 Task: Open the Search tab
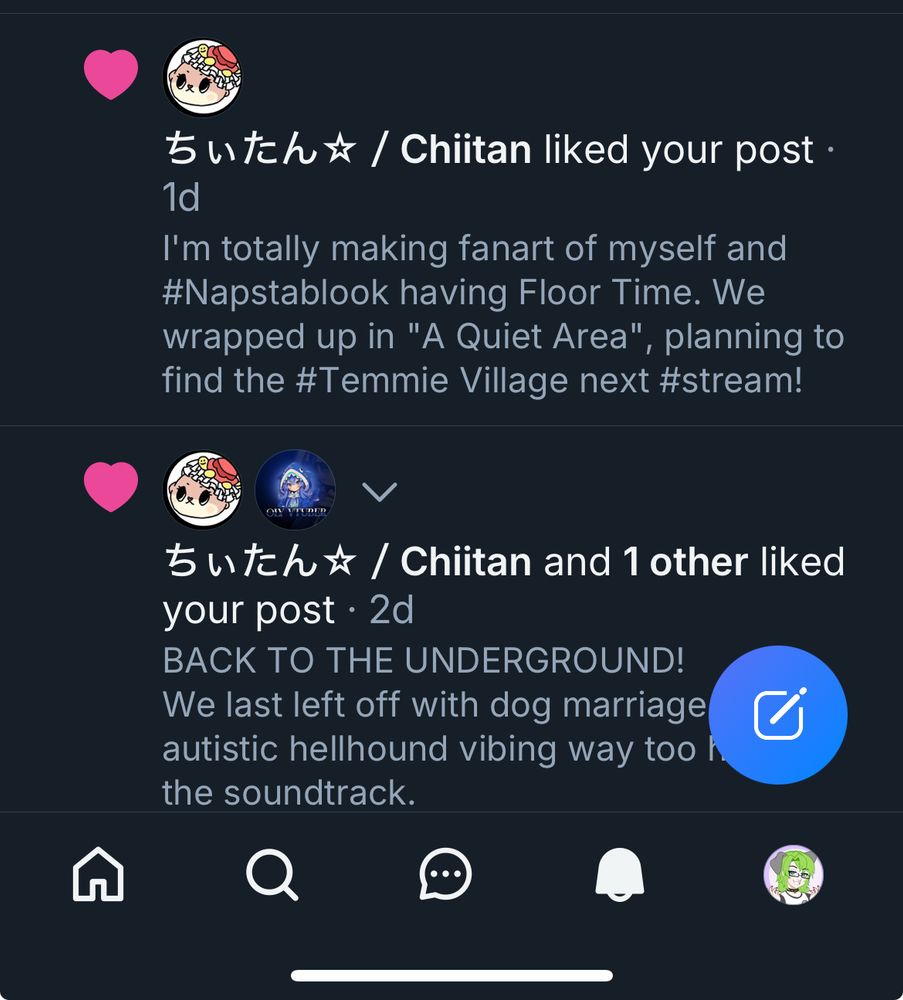point(272,874)
